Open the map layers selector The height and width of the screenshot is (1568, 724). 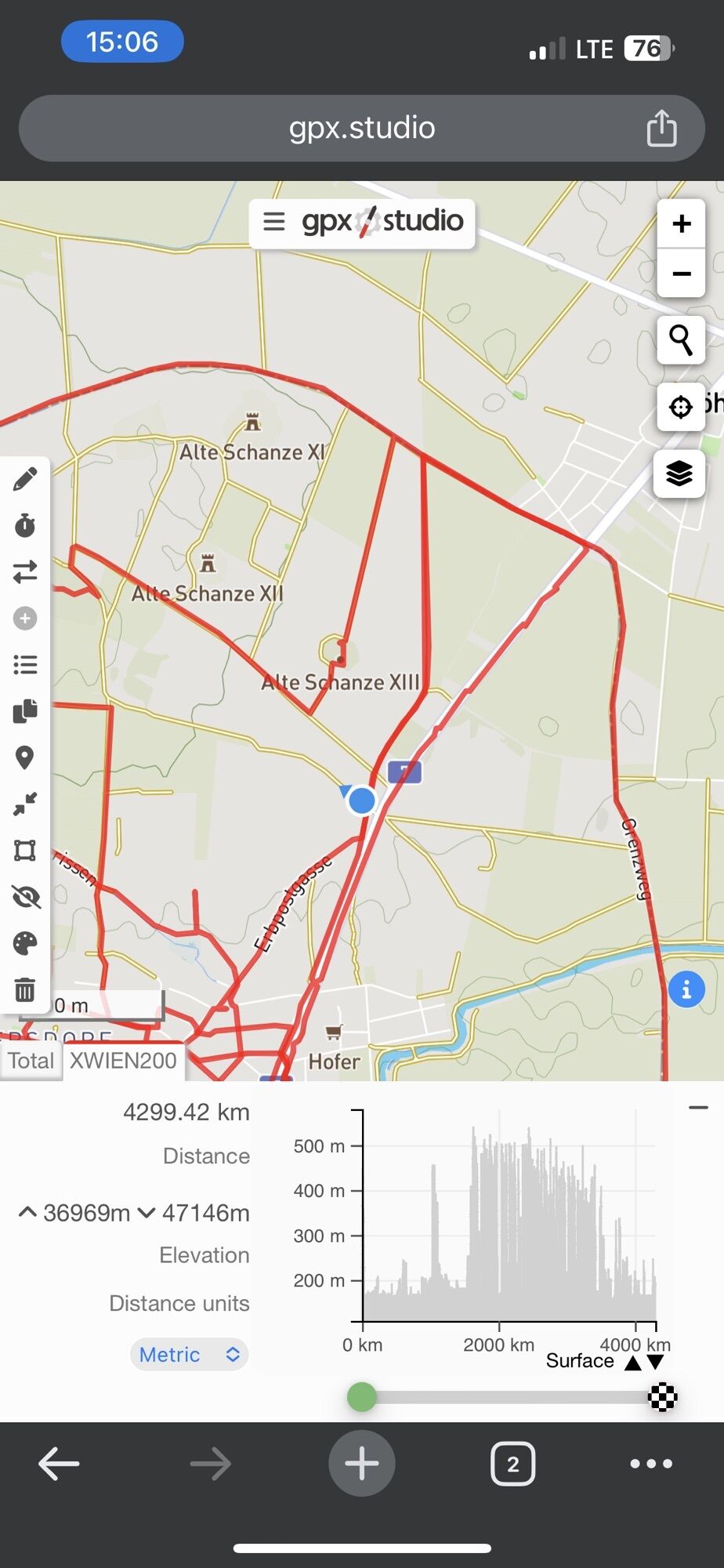[x=679, y=474]
